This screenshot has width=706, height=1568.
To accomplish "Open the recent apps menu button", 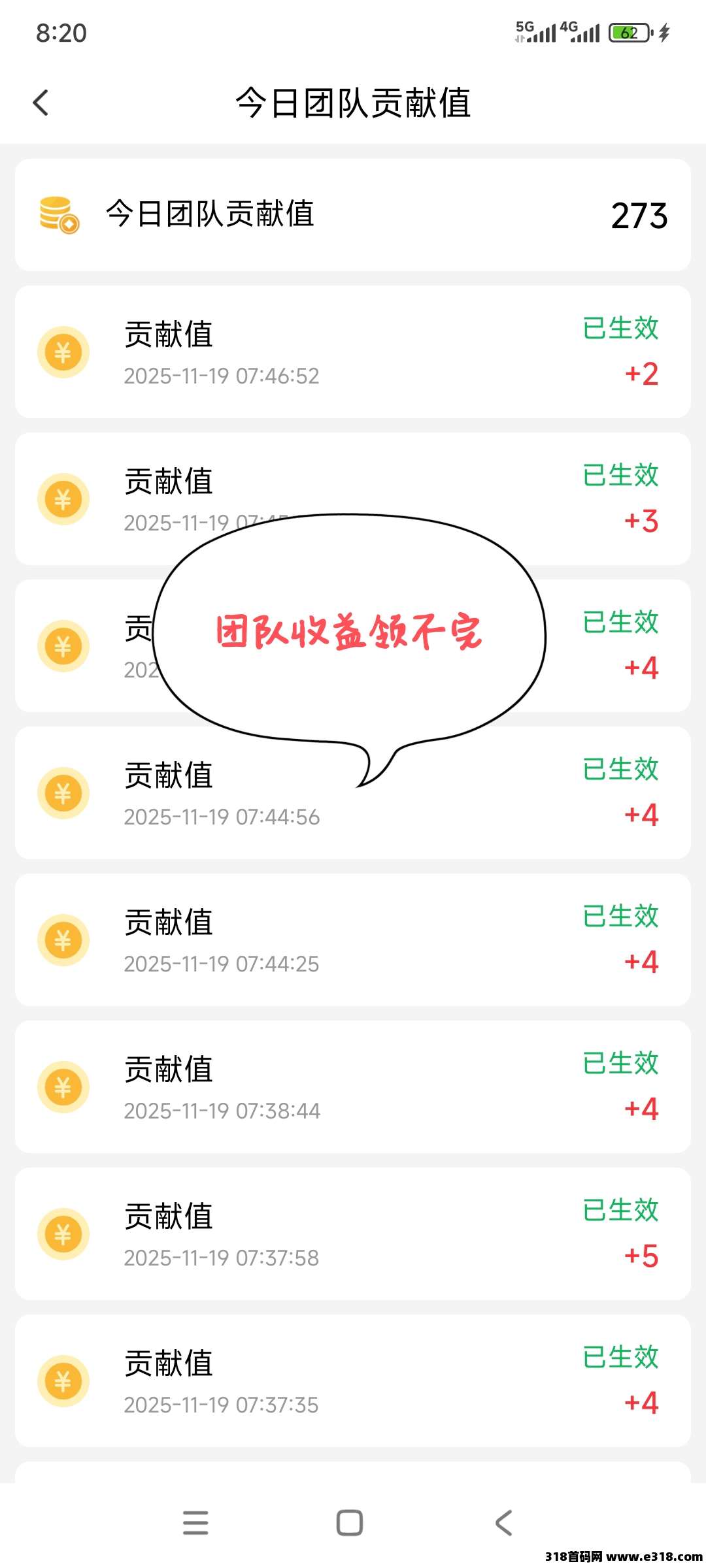I will (x=195, y=1523).
